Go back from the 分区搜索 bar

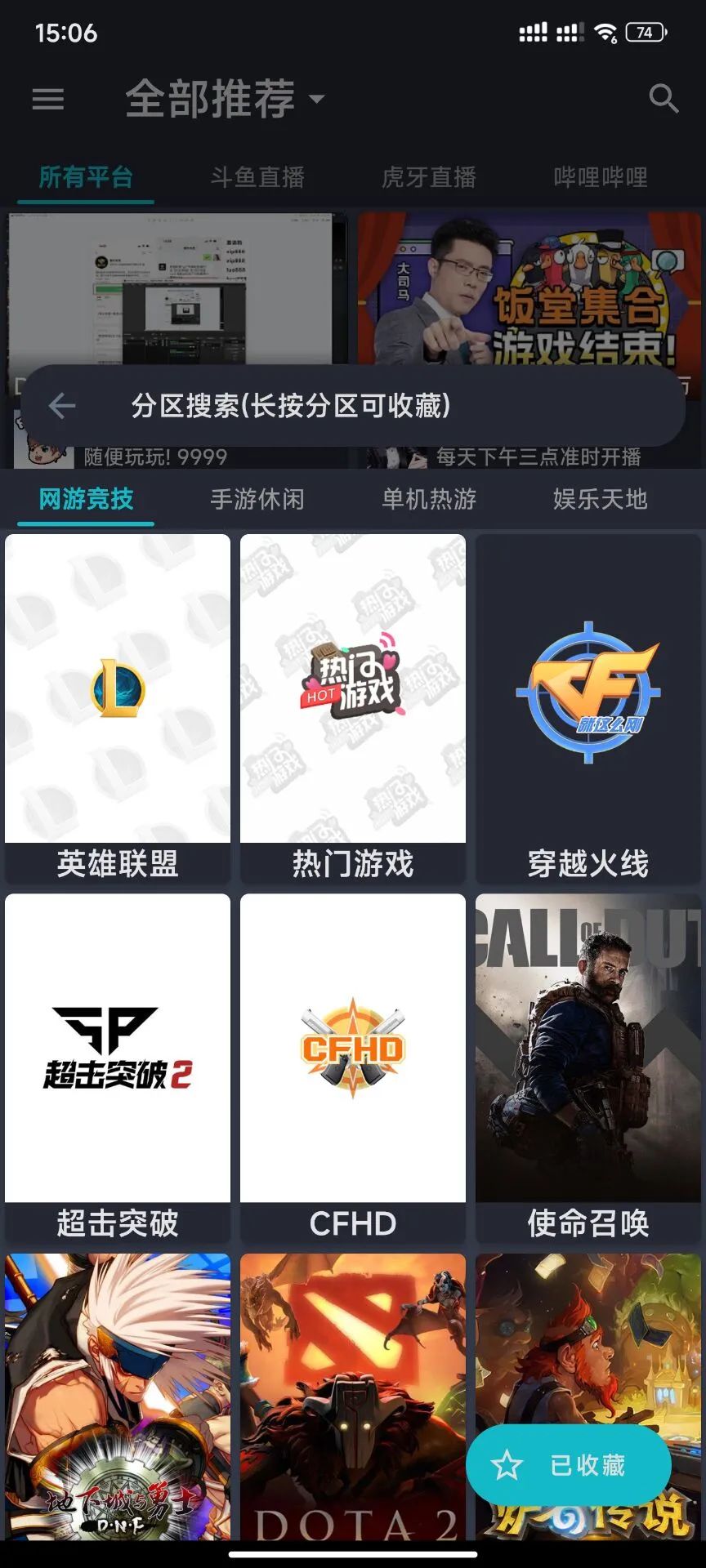pyautogui.click(x=62, y=405)
